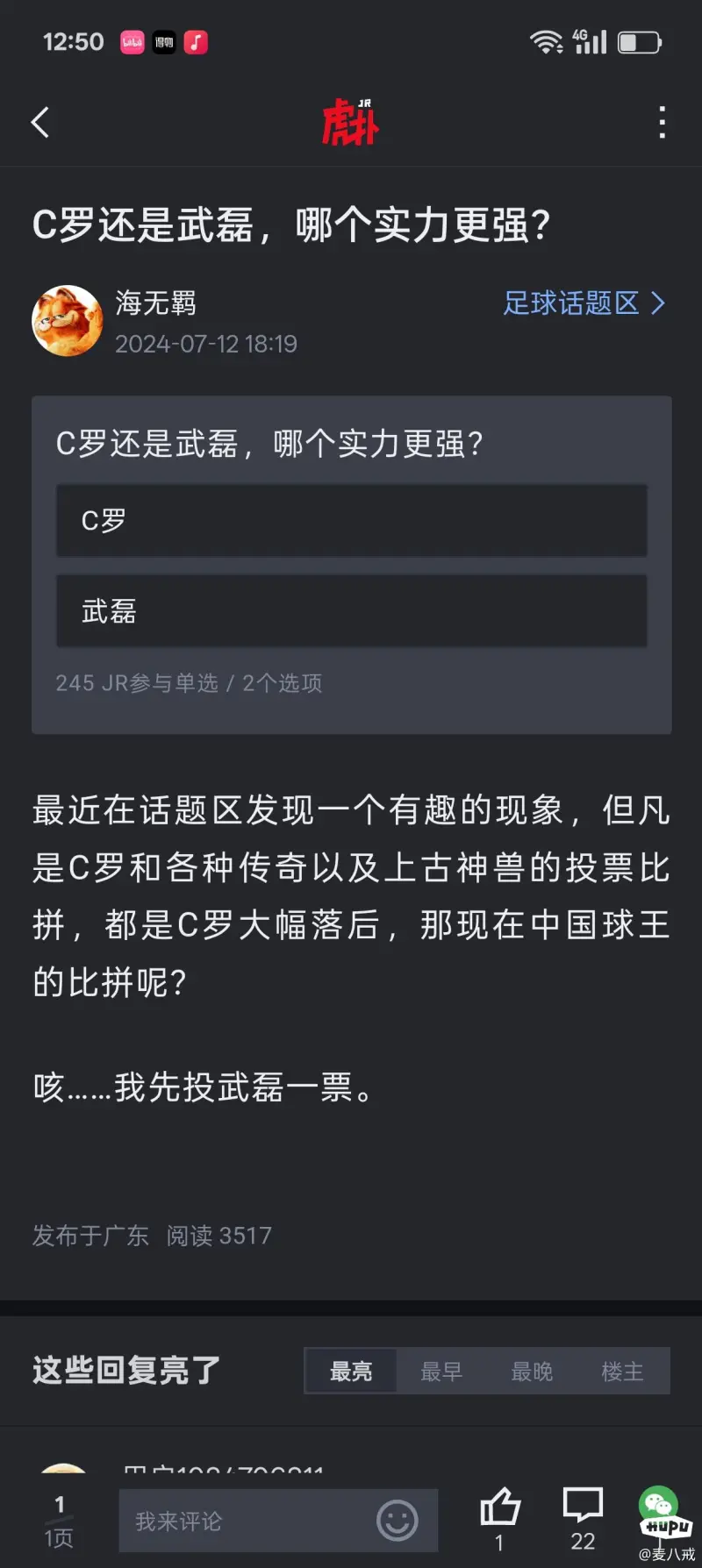
Task: Vote for the 武磊 poll option
Action: (x=352, y=611)
